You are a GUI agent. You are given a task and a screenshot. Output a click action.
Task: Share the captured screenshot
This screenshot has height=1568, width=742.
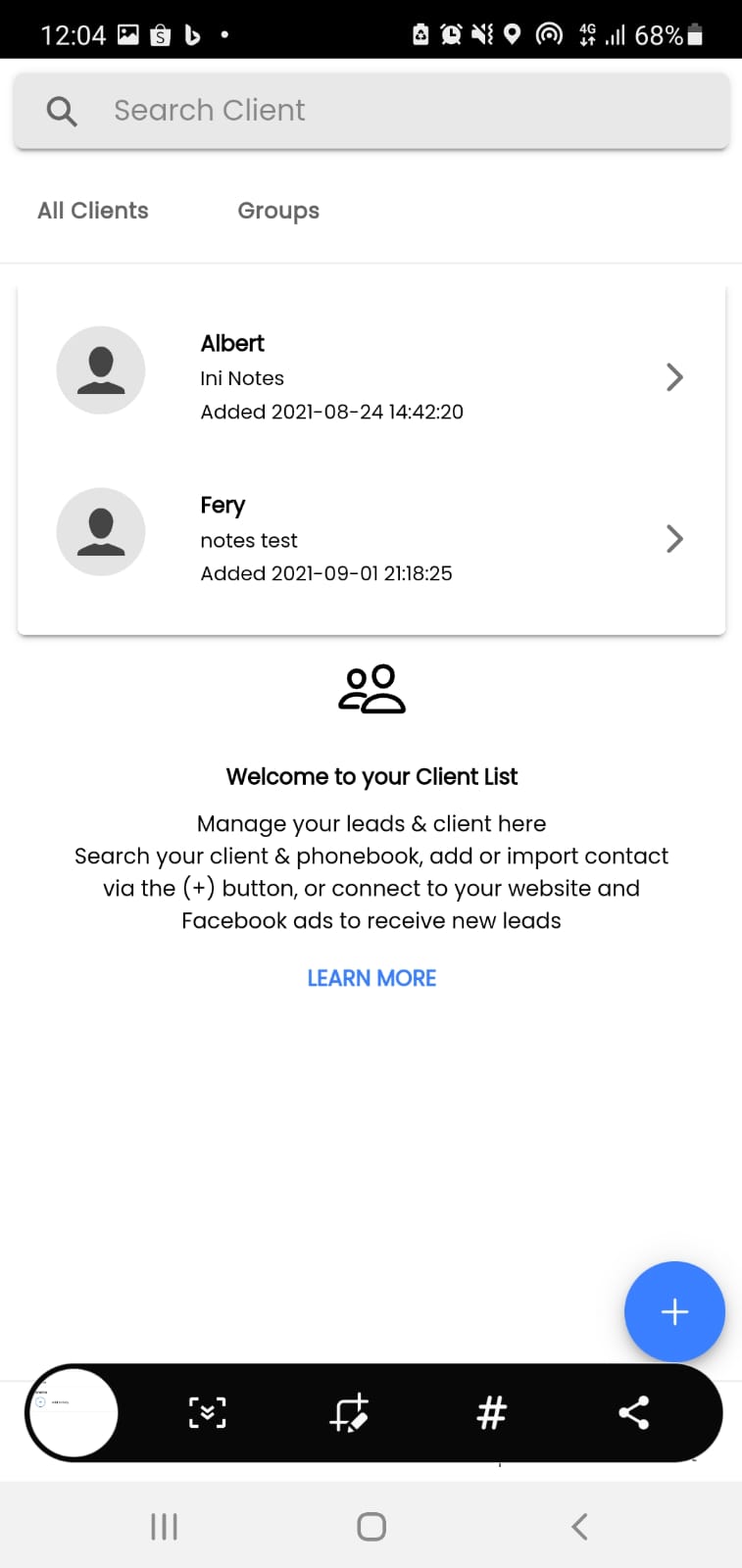[634, 1413]
